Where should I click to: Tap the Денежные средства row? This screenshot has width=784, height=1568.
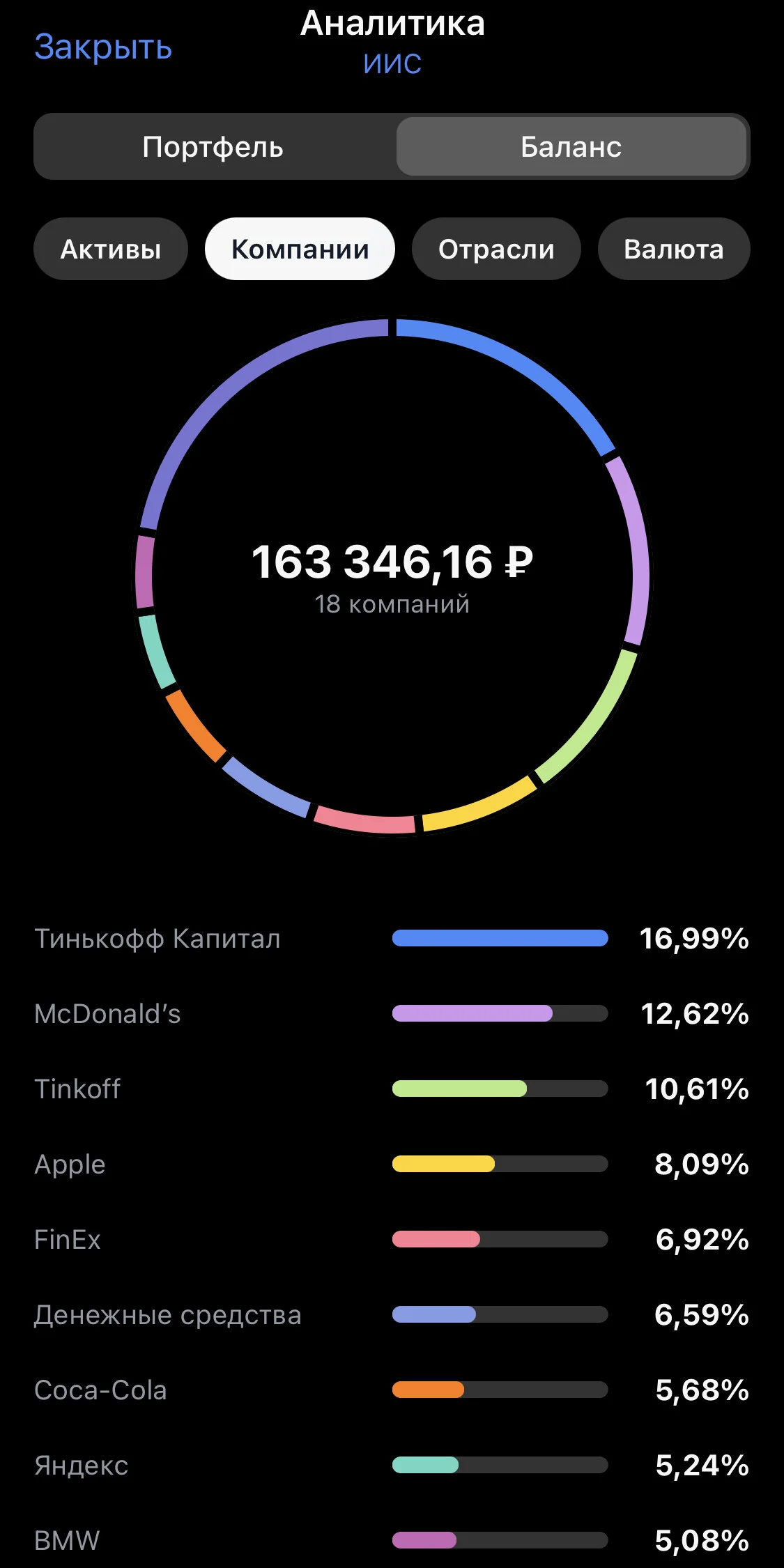[392, 1314]
